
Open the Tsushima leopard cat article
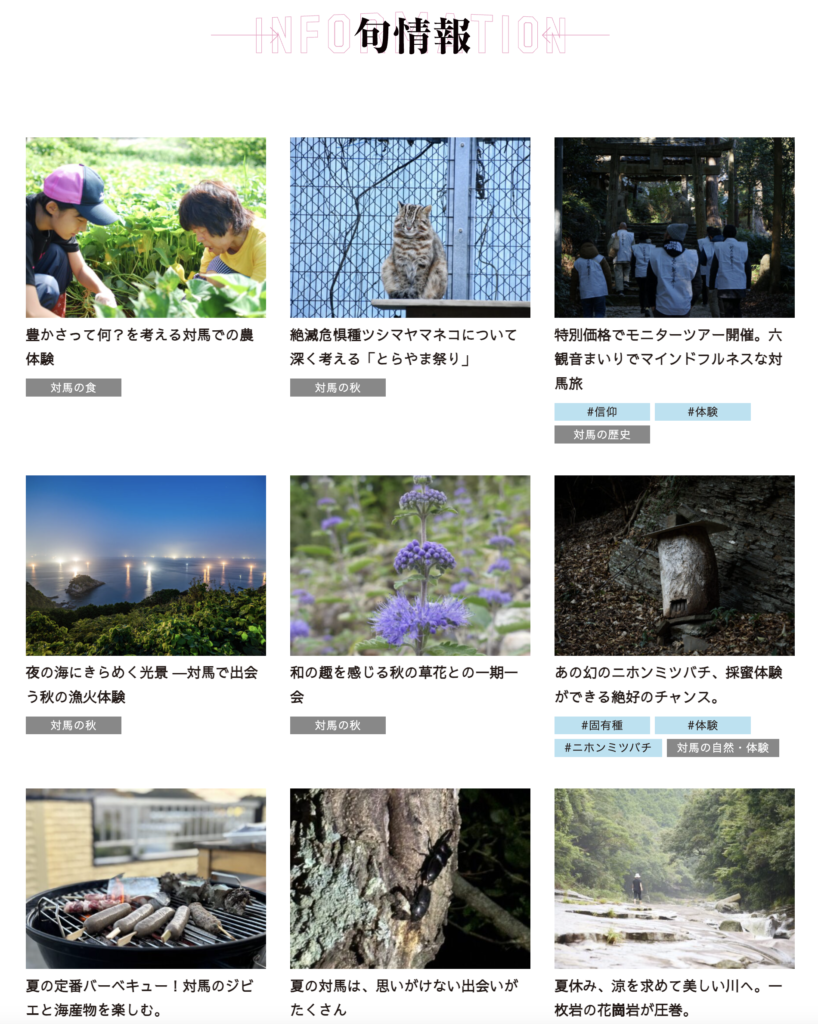pyautogui.click(x=410, y=227)
